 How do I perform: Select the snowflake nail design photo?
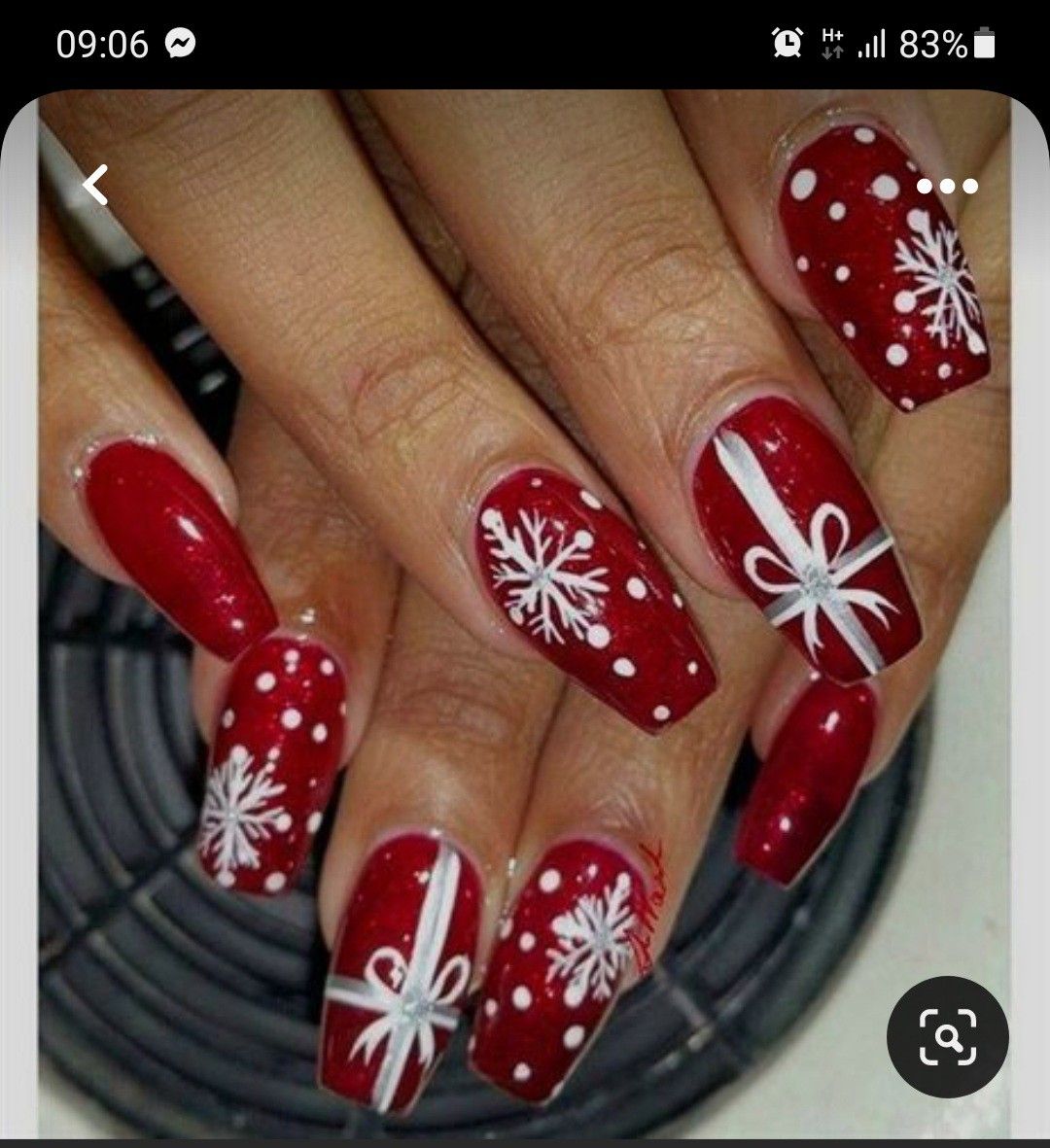(x=525, y=603)
